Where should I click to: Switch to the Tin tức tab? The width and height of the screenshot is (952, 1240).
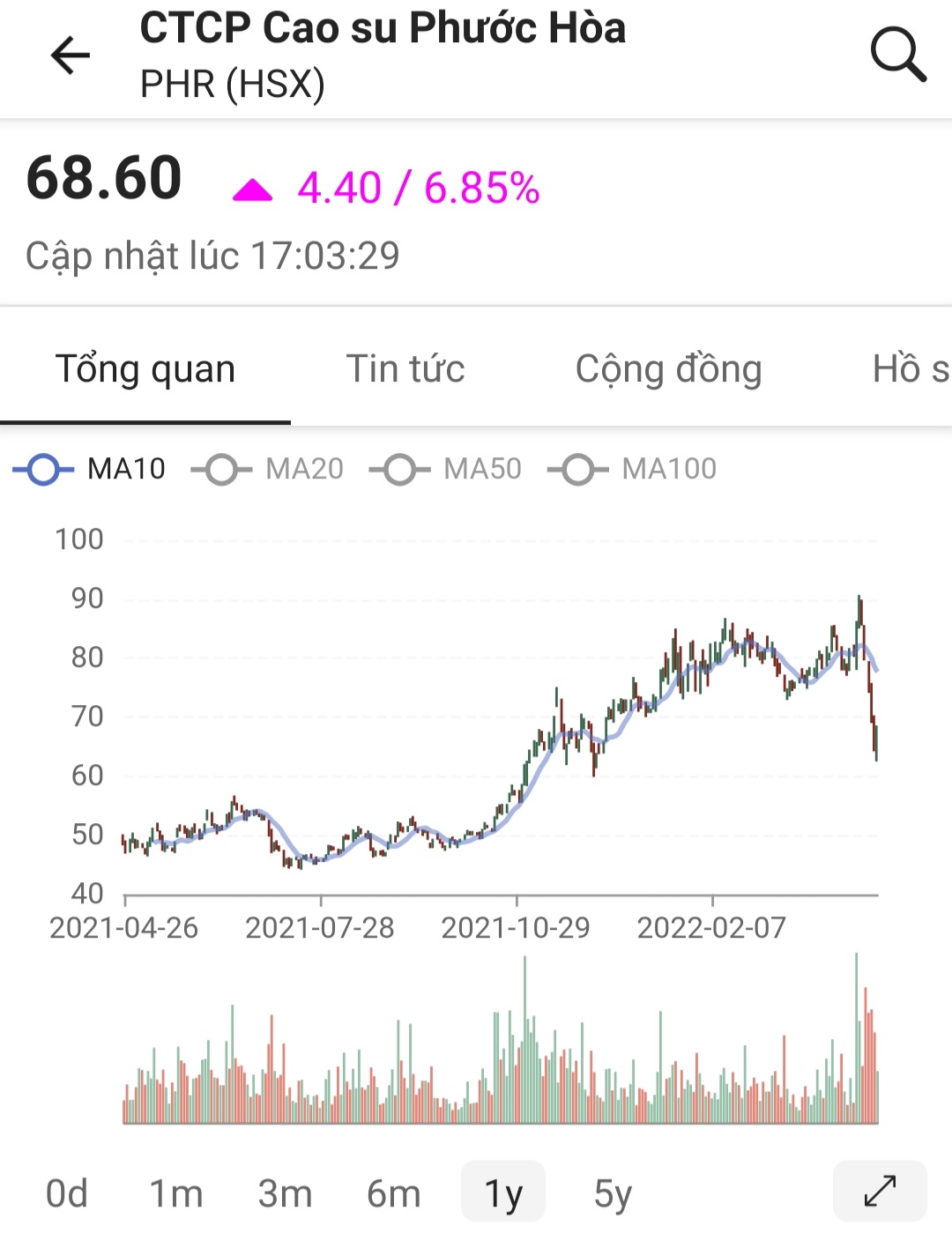click(x=405, y=368)
